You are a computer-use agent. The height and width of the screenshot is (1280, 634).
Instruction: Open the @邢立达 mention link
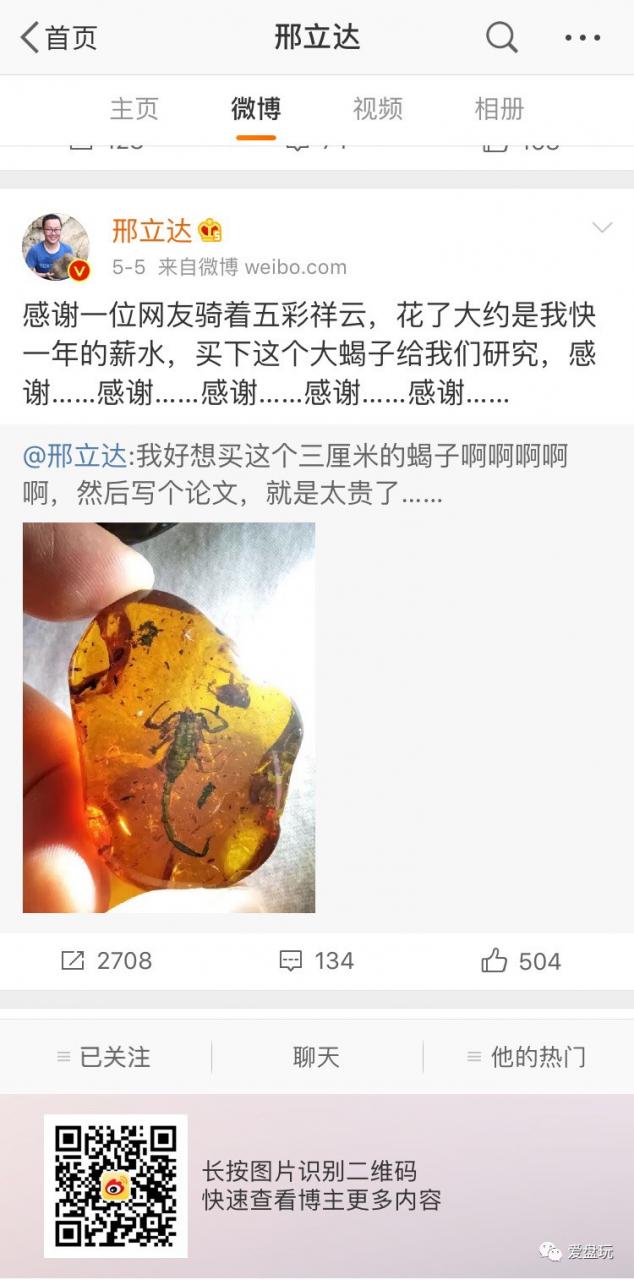coord(76,457)
